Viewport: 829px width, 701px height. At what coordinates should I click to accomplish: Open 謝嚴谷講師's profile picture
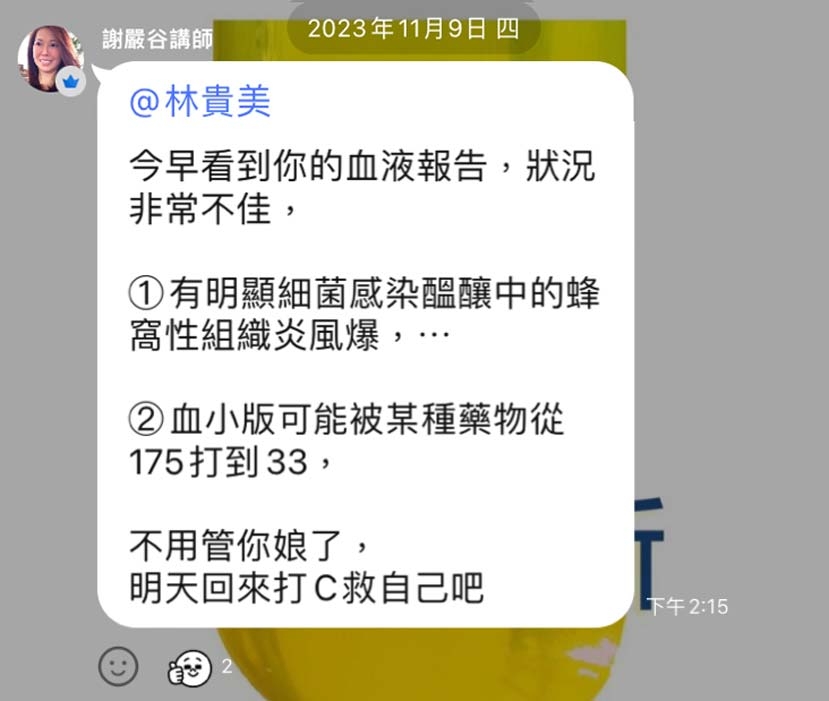pos(50,59)
